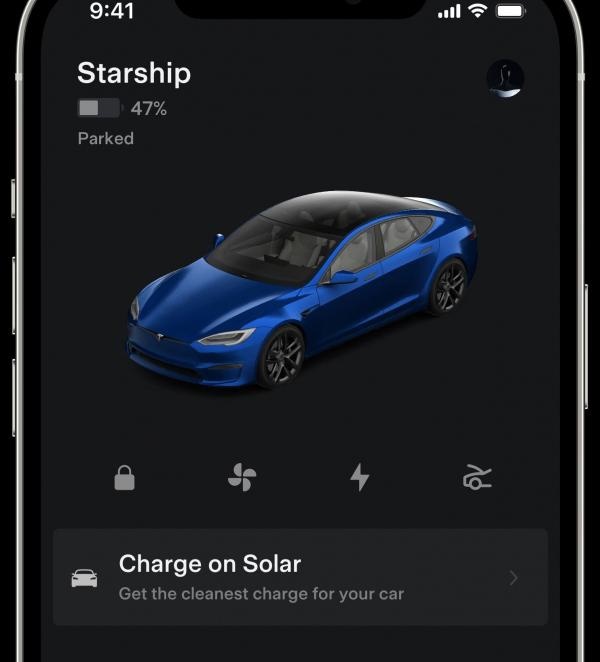Open the front trunk icon
The width and height of the screenshot is (600, 662).
tap(477, 478)
